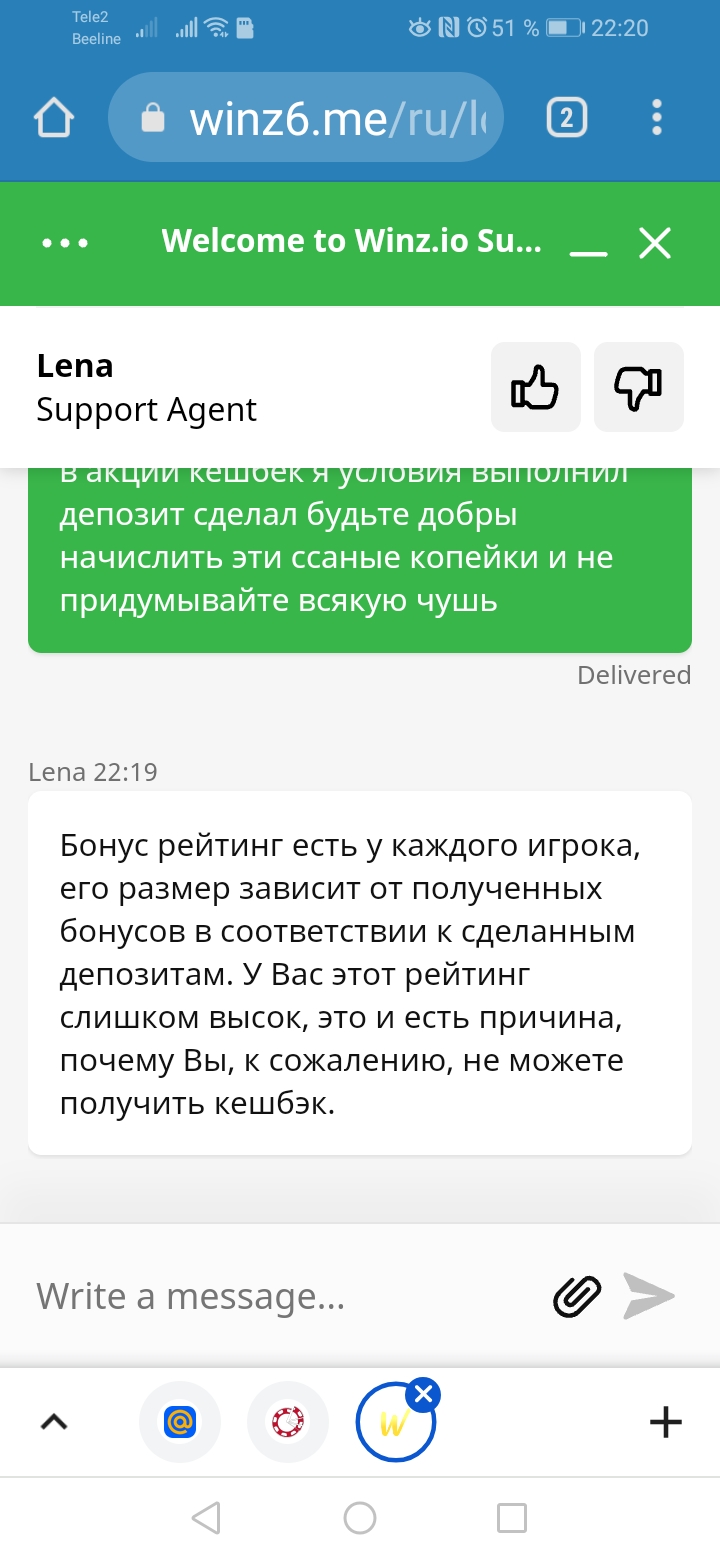The height and width of the screenshot is (1560, 720).
Task: Rate agent Lena with thumbs down
Action: pyautogui.click(x=639, y=387)
